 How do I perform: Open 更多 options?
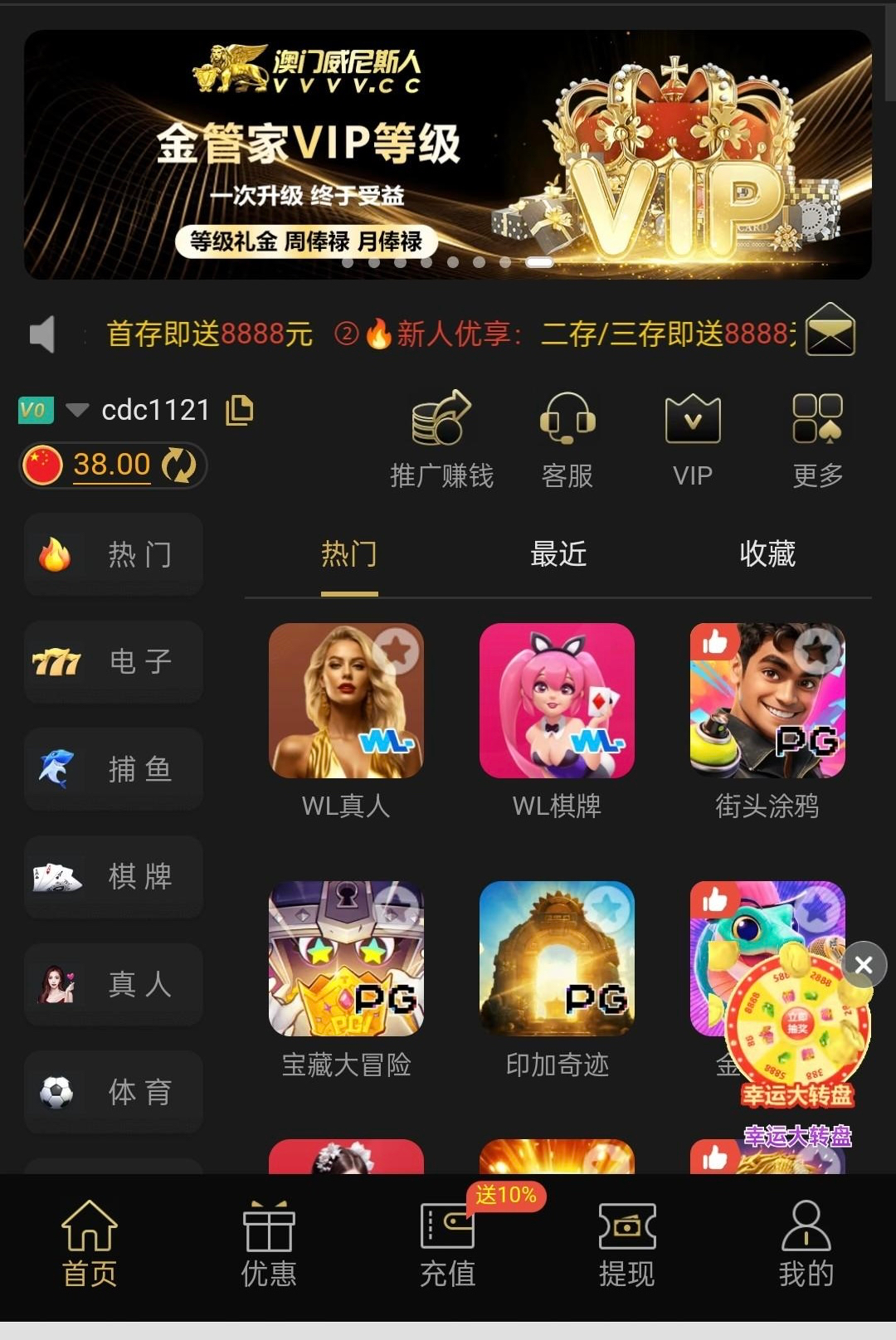(x=817, y=440)
